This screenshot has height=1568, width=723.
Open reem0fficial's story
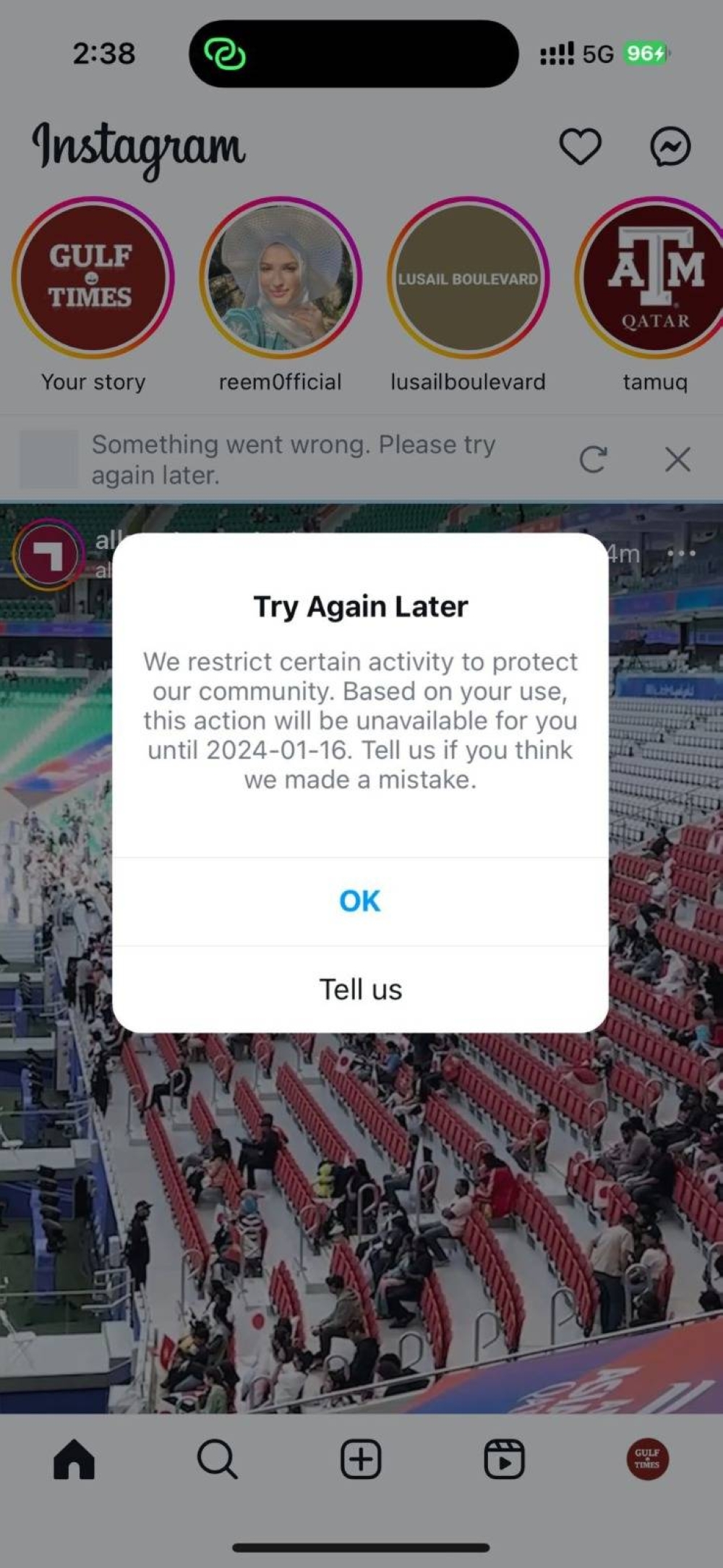click(280, 278)
